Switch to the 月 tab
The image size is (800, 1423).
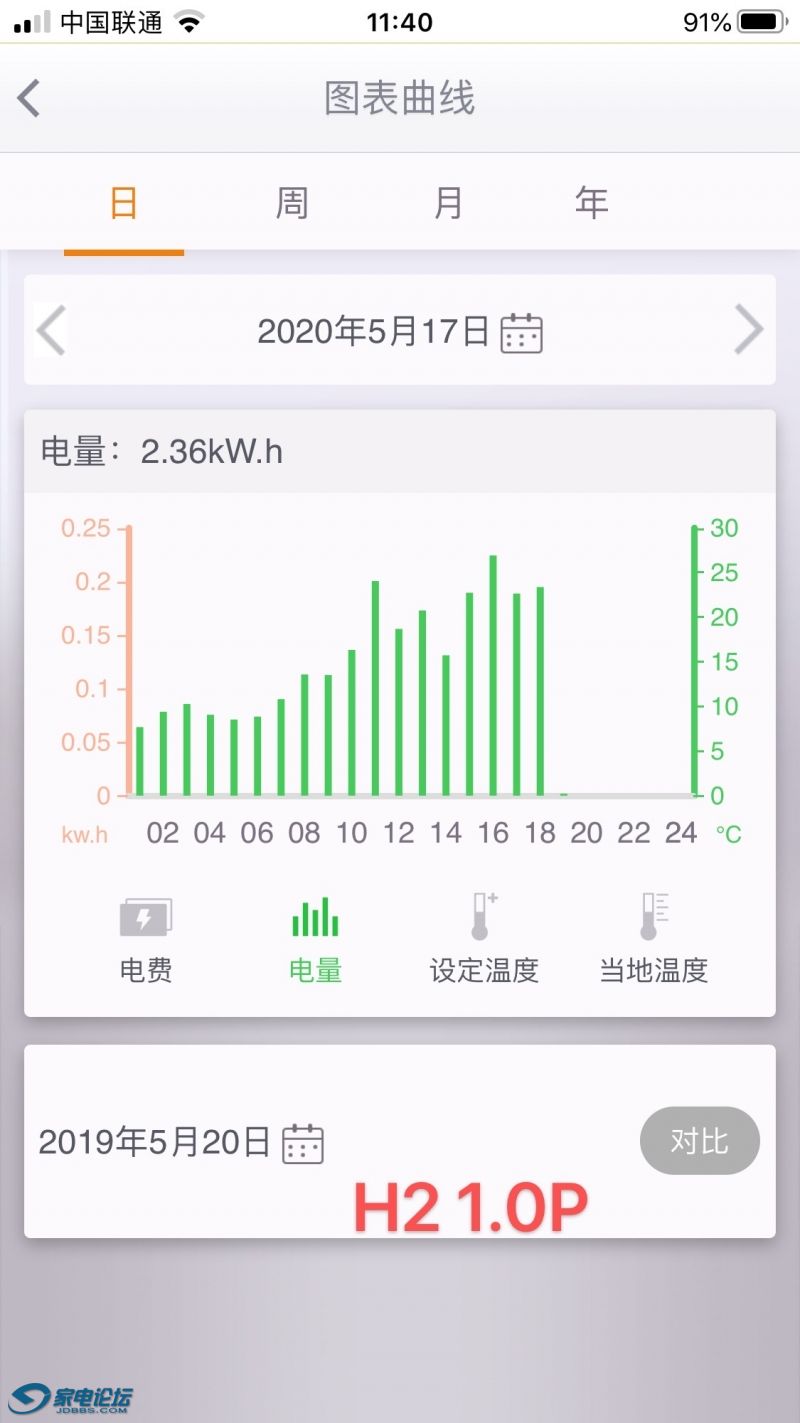point(448,203)
